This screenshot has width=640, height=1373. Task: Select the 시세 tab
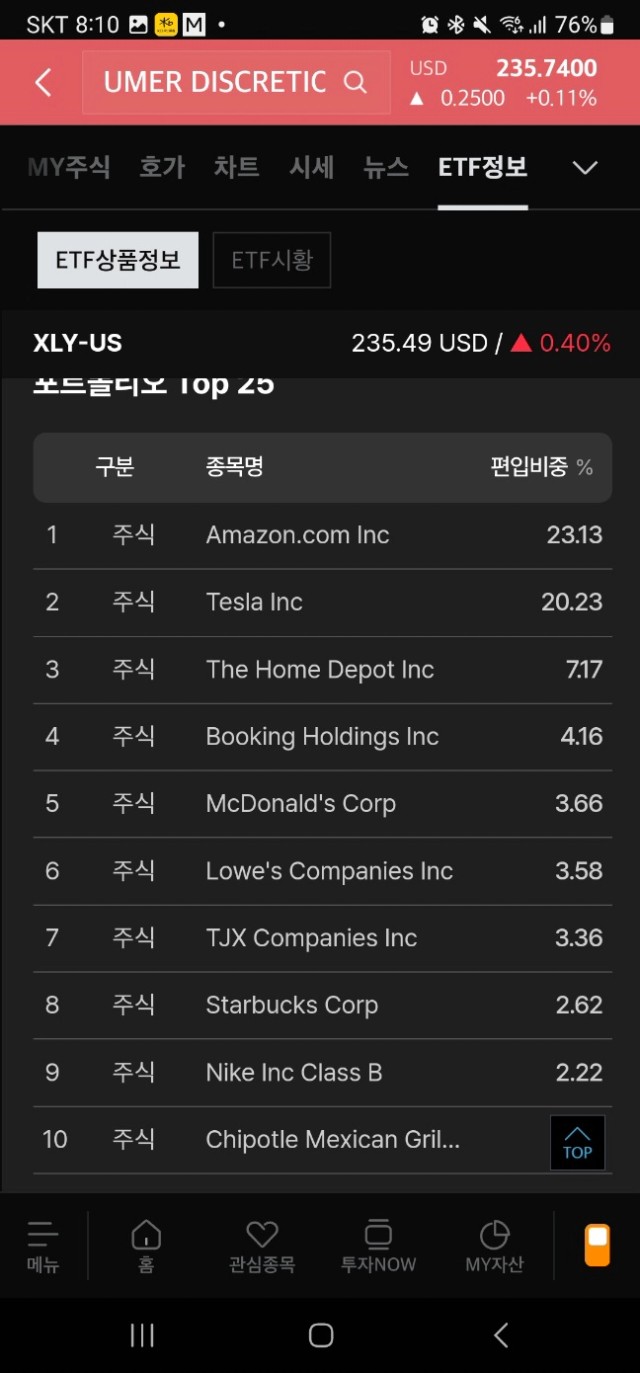click(x=311, y=167)
